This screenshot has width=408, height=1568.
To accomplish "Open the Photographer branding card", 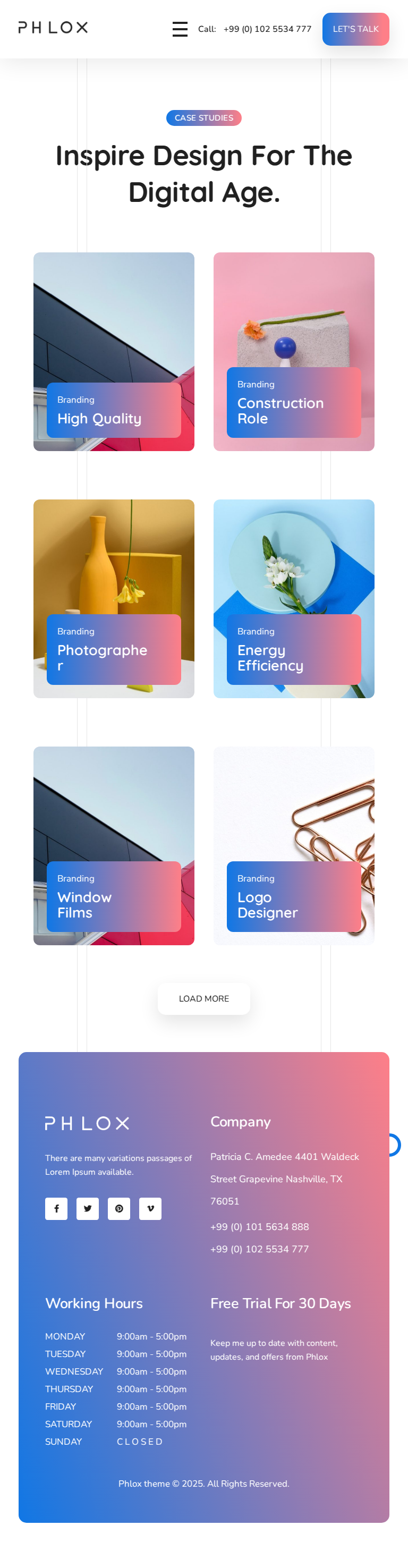I will point(103,657).
